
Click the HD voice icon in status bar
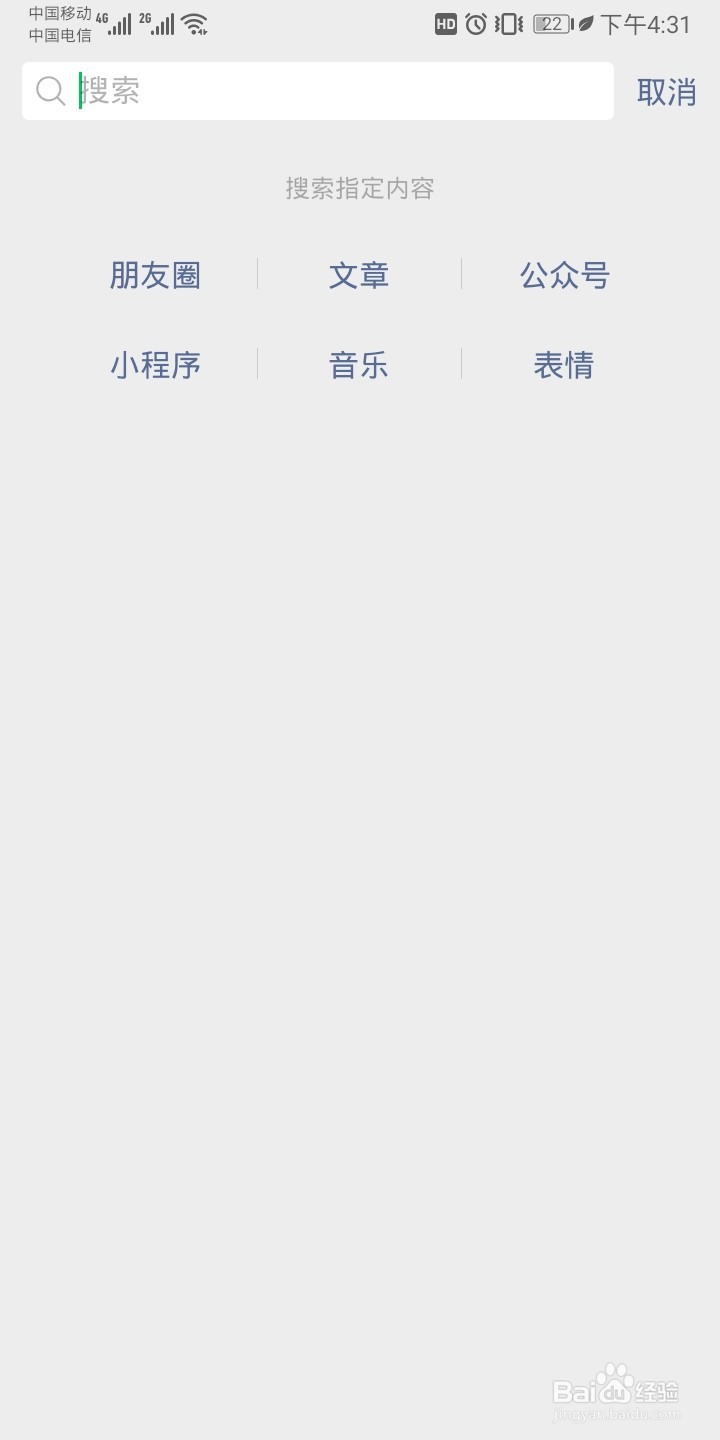click(x=447, y=22)
